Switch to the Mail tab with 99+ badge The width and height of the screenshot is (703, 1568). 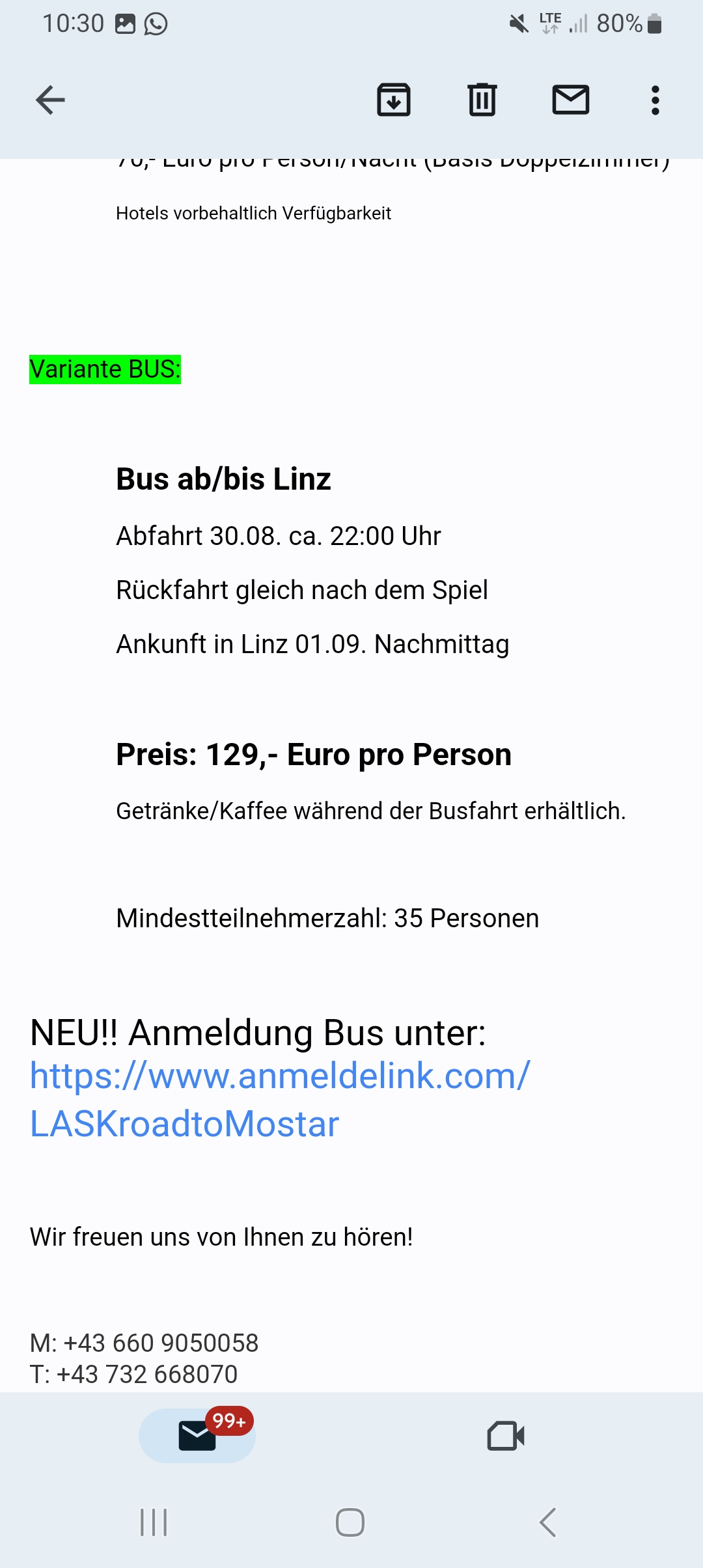[x=197, y=1435]
